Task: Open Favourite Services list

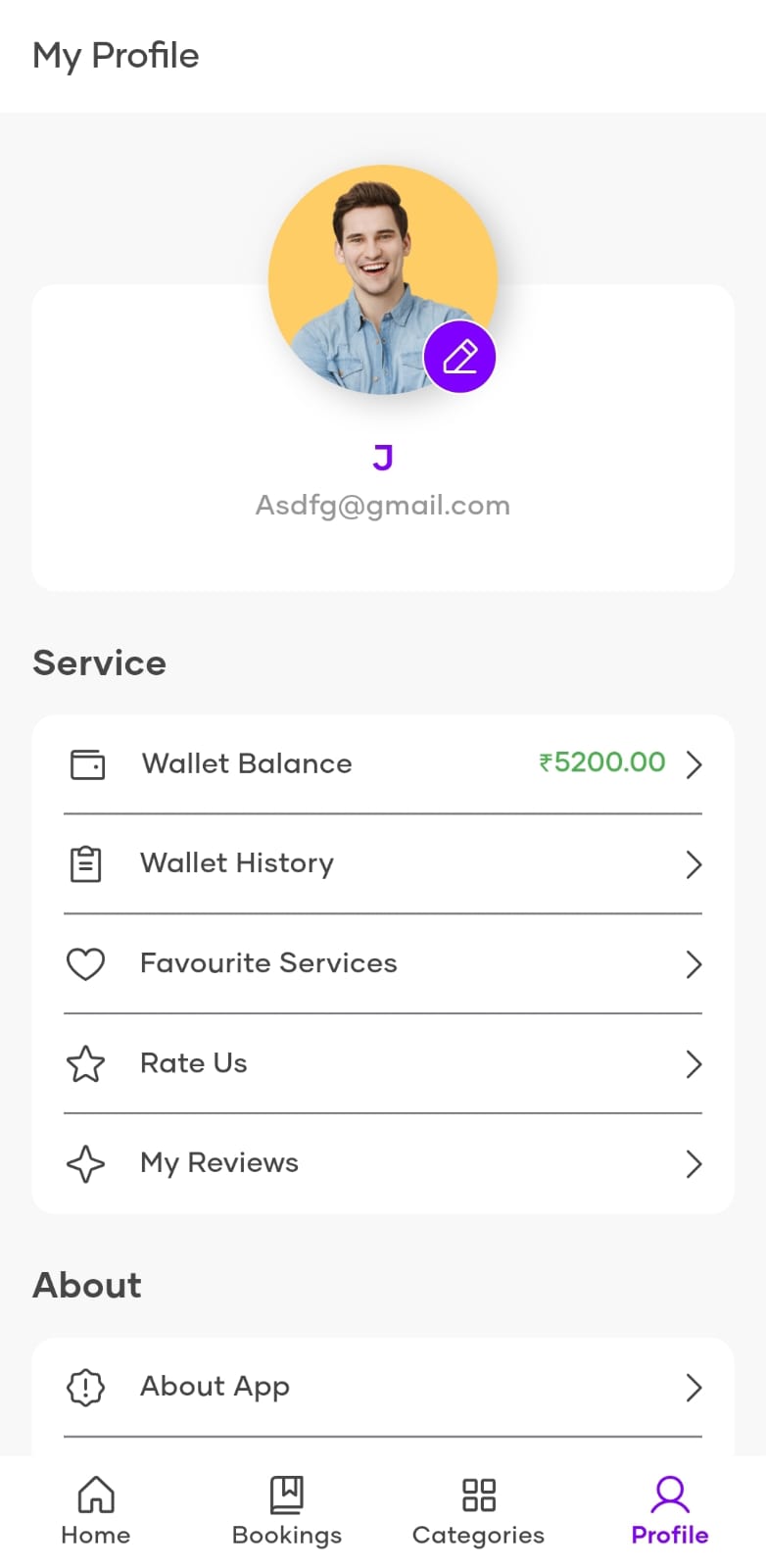Action: [382, 964]
